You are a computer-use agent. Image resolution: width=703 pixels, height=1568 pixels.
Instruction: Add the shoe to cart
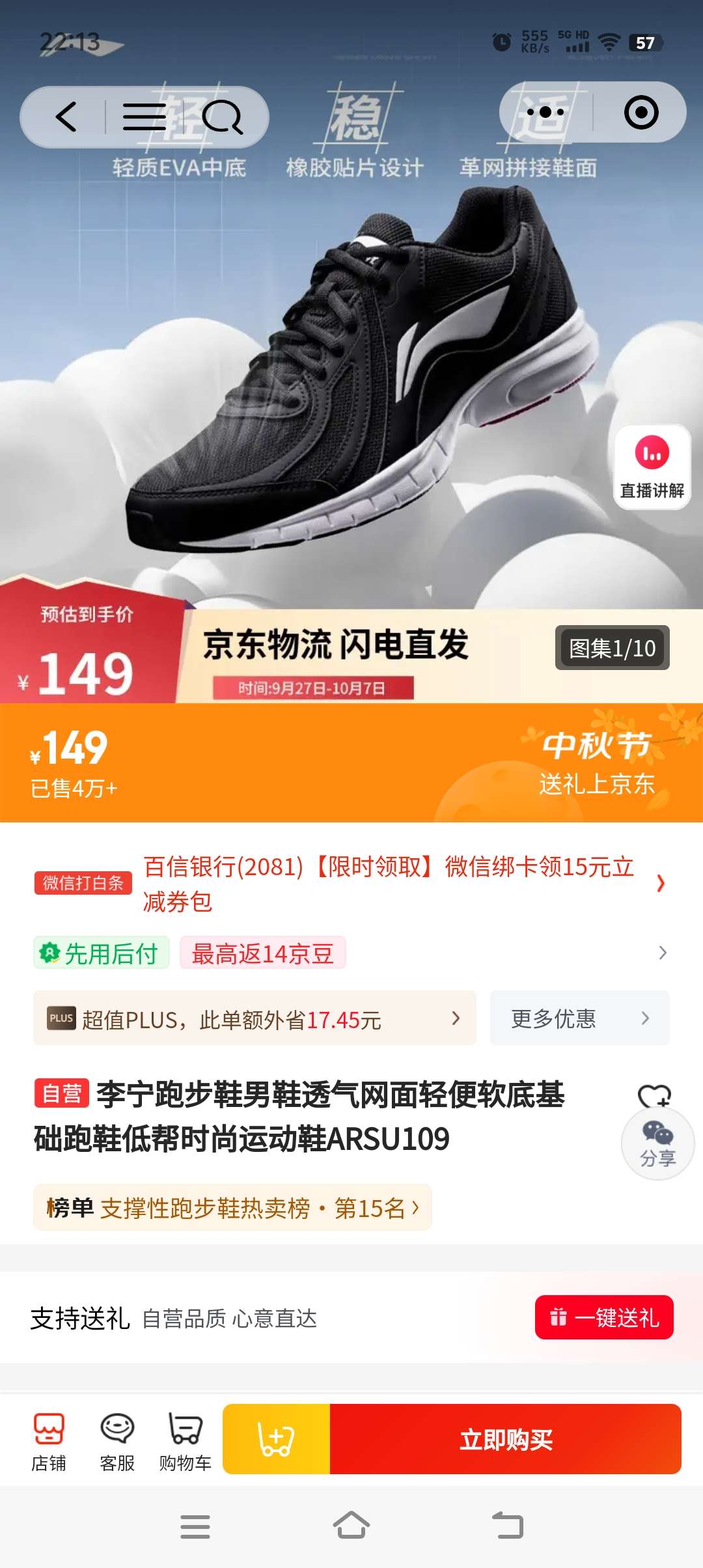pyautogui.click(x=277, y=1439)
